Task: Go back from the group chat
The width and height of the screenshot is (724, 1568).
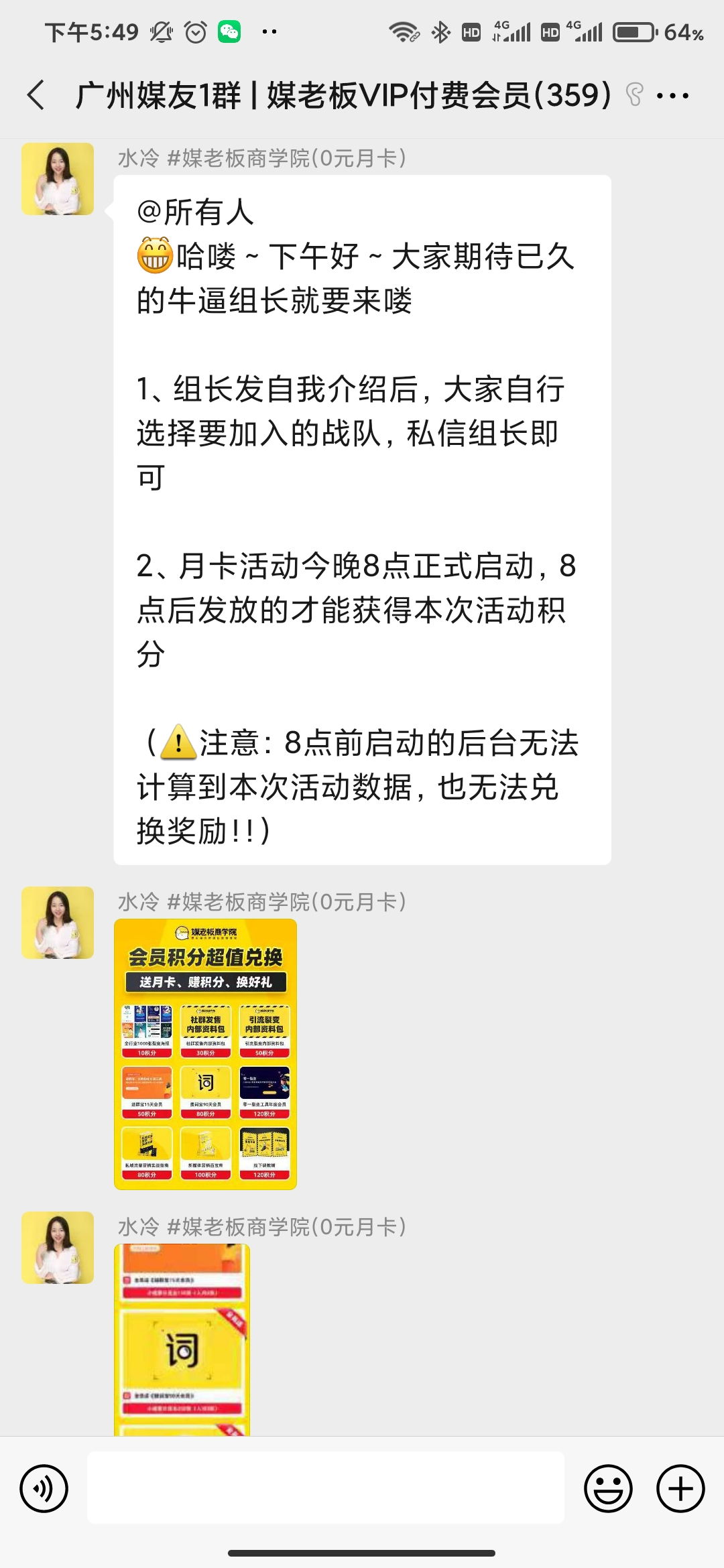Action: click(36, 95)
